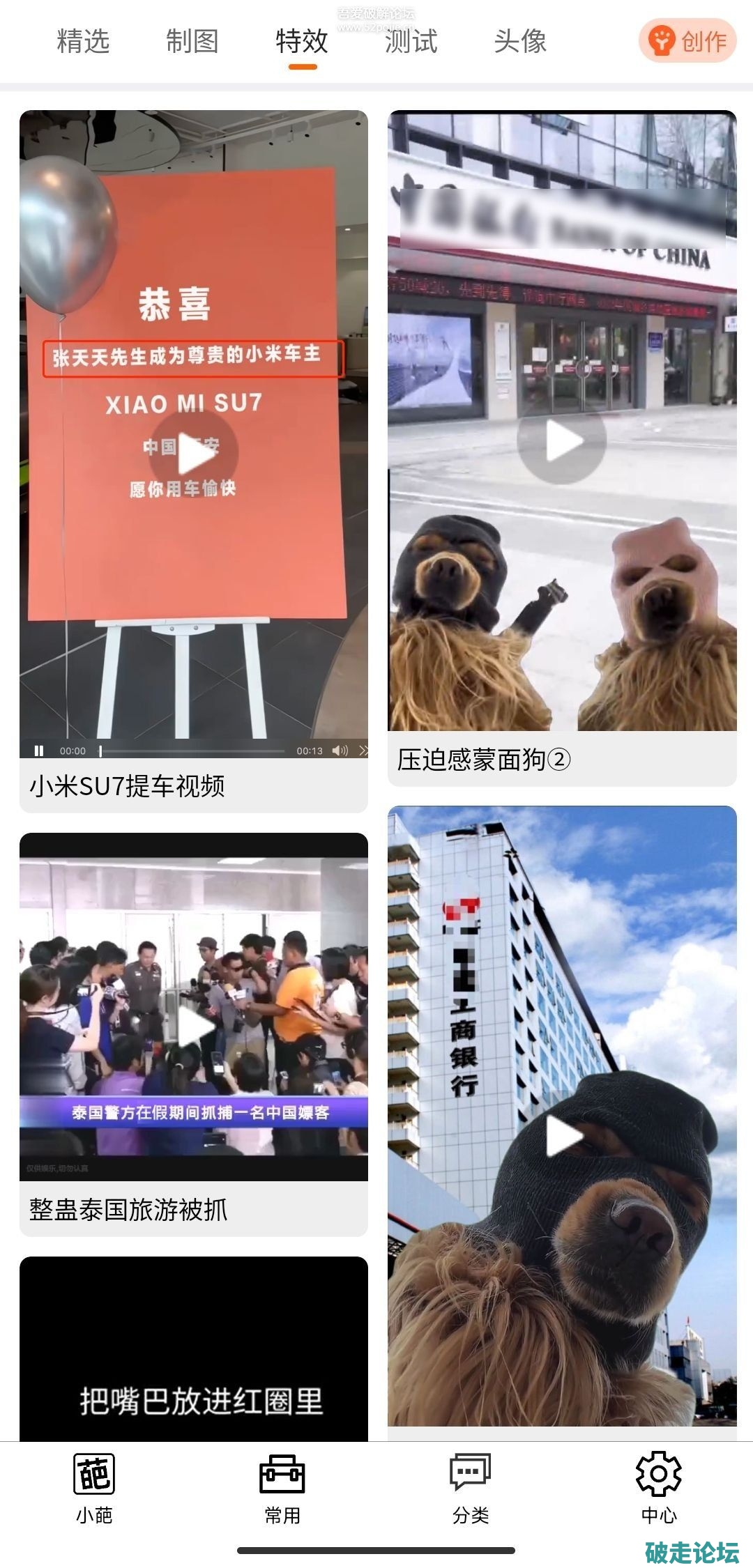Switch to the 精选 tab
This screenshot has width=753, height=1568.
coord(83,42)
